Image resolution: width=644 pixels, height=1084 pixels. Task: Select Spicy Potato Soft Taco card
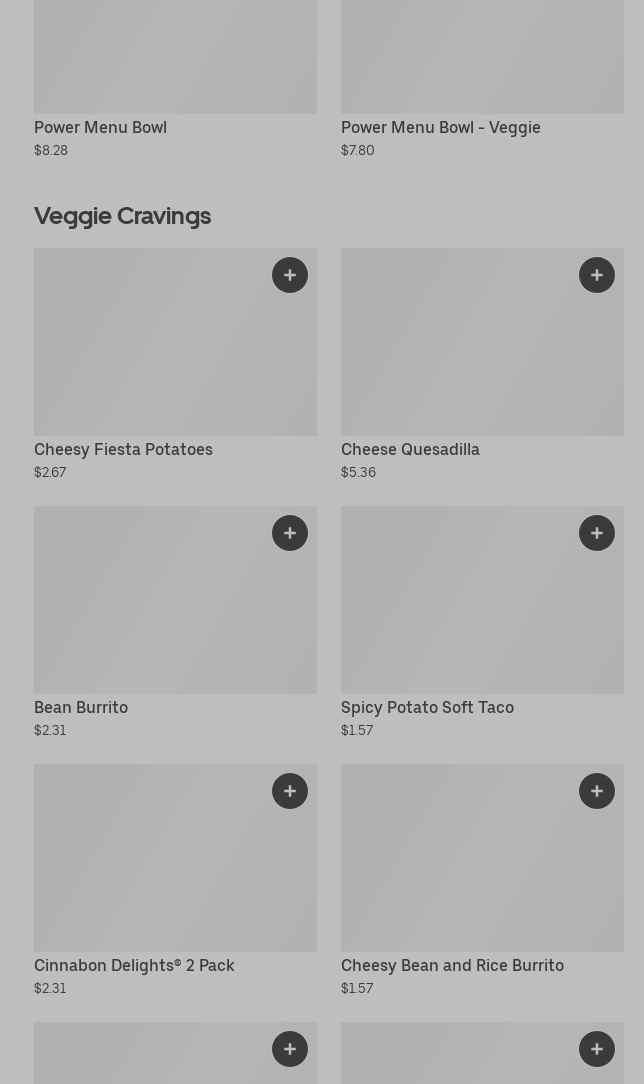pos(482,622)
